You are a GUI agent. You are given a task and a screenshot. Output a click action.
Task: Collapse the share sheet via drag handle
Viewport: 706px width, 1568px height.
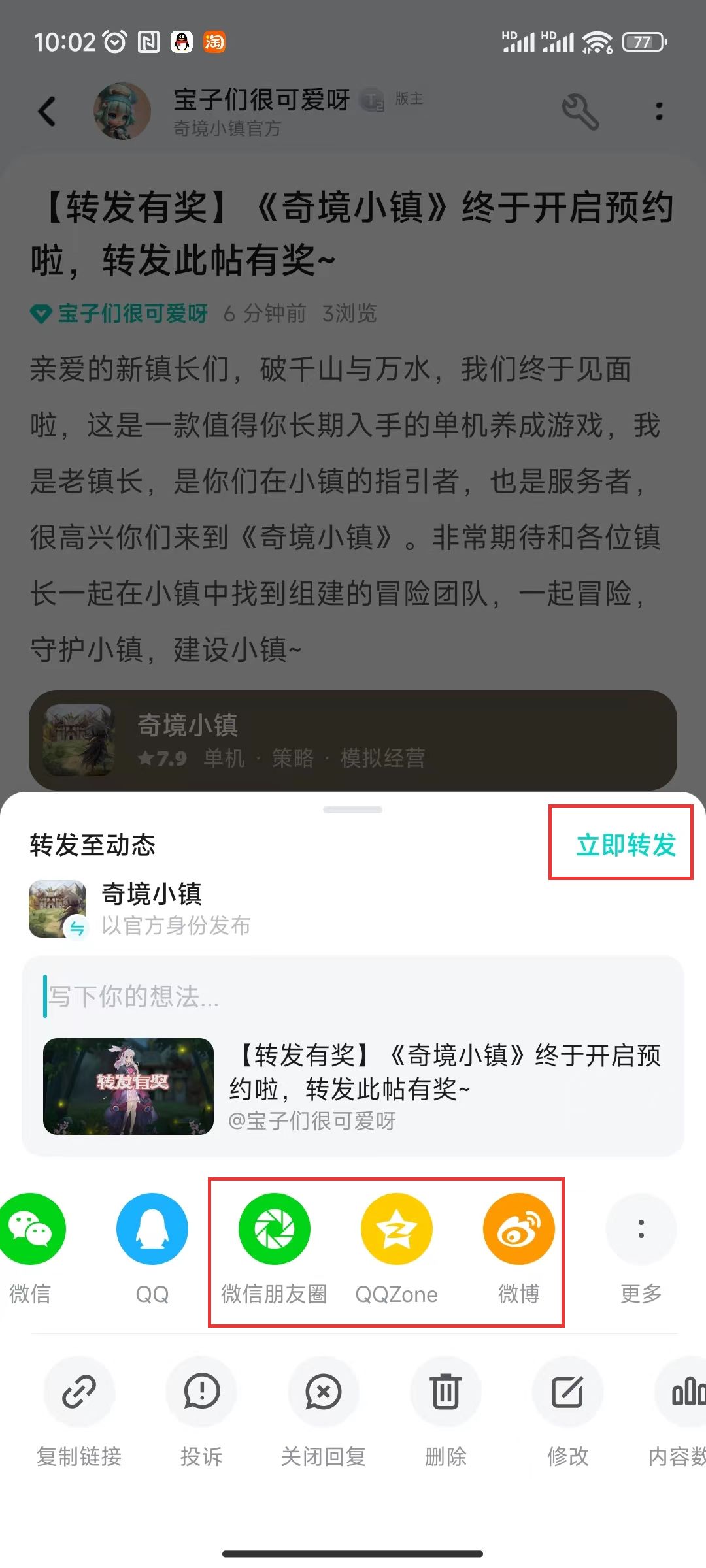coord(353,808)
